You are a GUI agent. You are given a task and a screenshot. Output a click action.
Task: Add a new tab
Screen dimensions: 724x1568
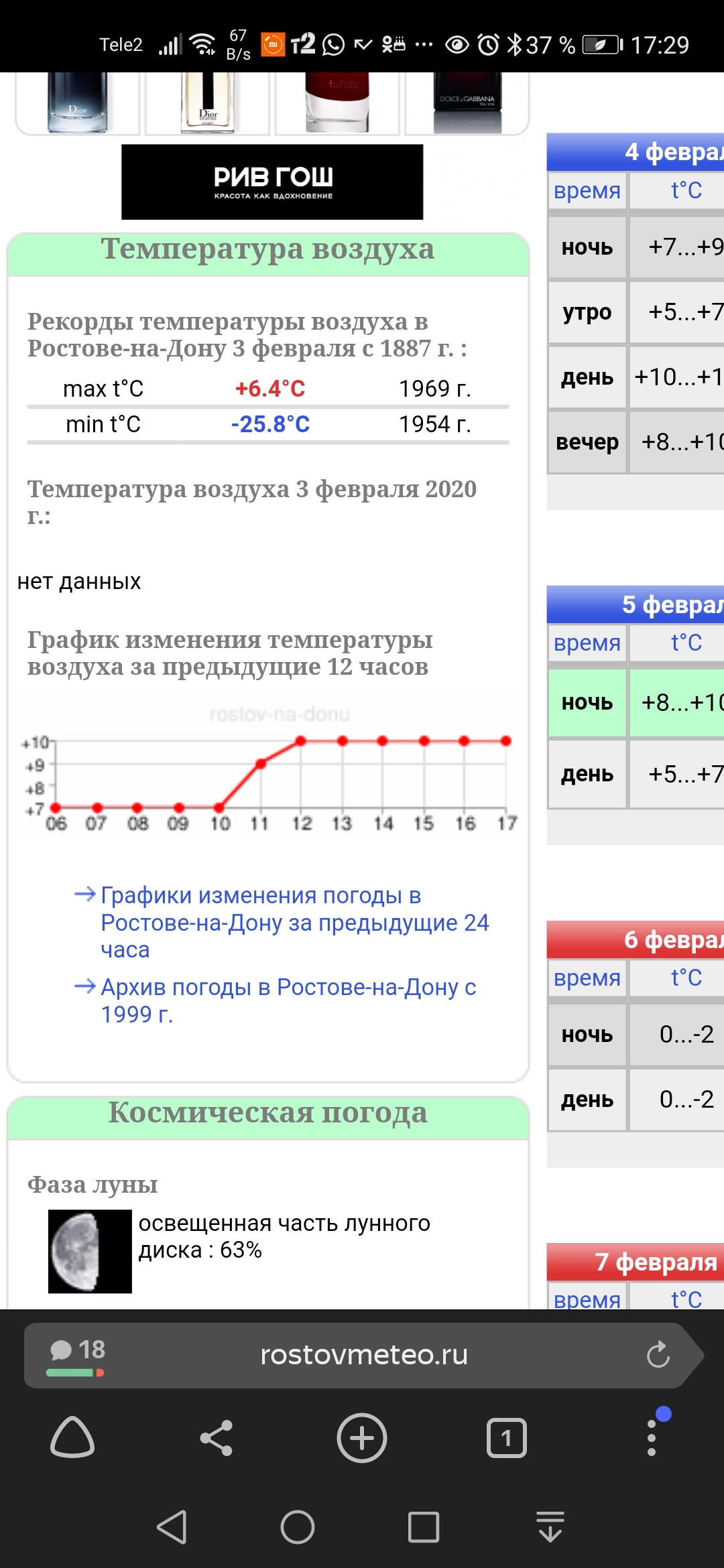[x=362, y=1437]
